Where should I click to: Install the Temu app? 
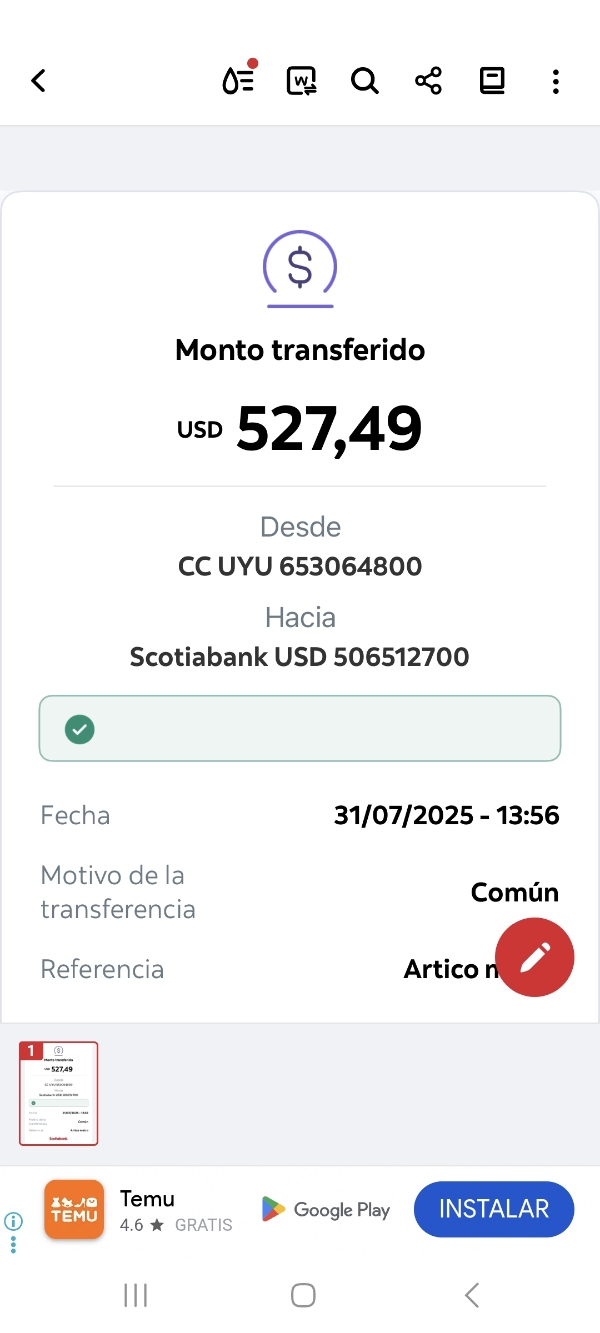(494, 1209)
